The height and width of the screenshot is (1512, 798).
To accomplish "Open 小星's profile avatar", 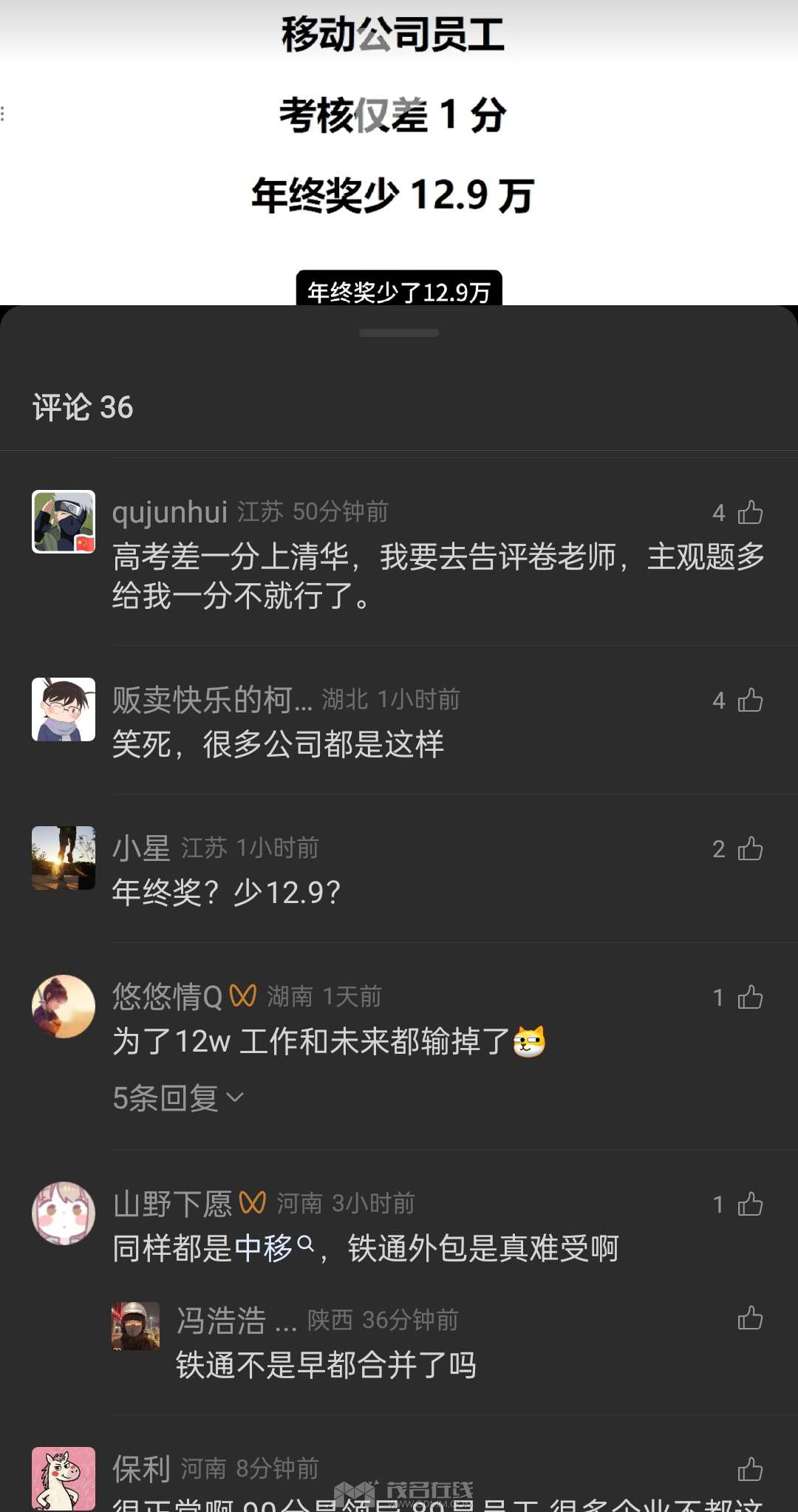I will (x=64, y=858).
